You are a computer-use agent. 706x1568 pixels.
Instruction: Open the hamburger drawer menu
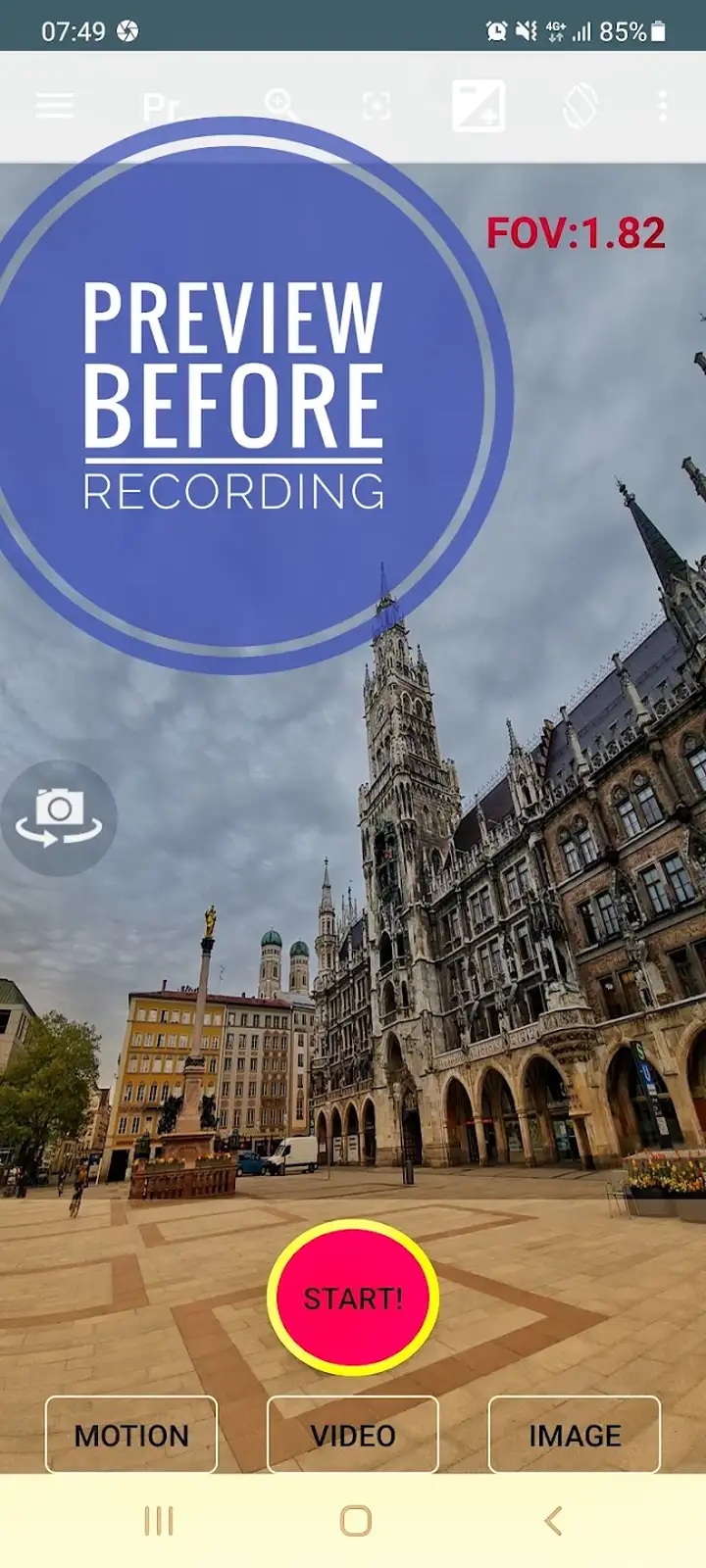[55, 106]
